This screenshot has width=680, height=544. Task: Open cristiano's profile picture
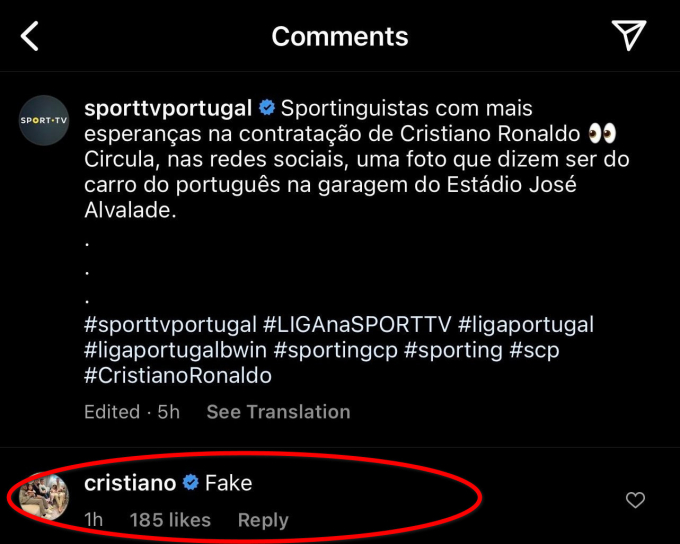click(x=44, y=497)
